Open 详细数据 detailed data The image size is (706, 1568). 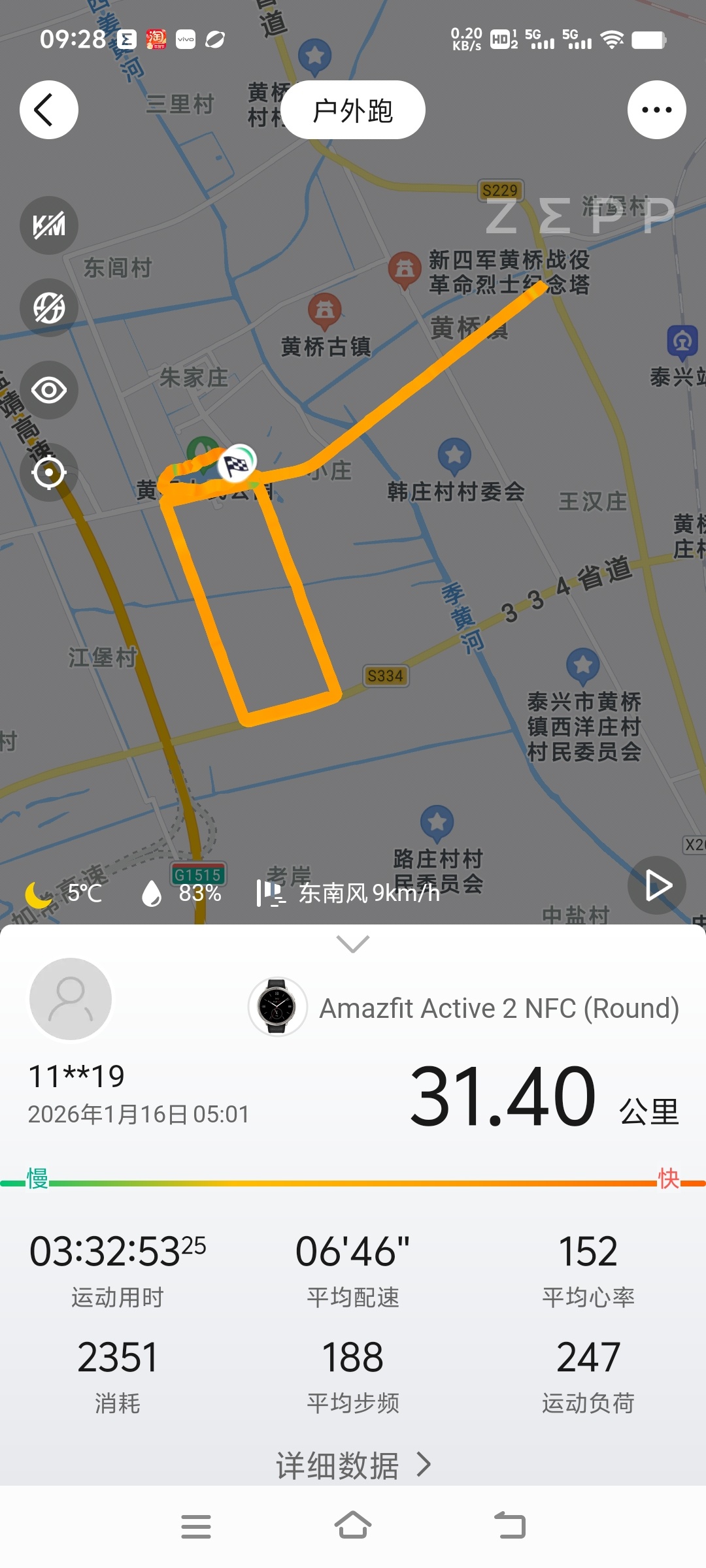coord(353,1465)
